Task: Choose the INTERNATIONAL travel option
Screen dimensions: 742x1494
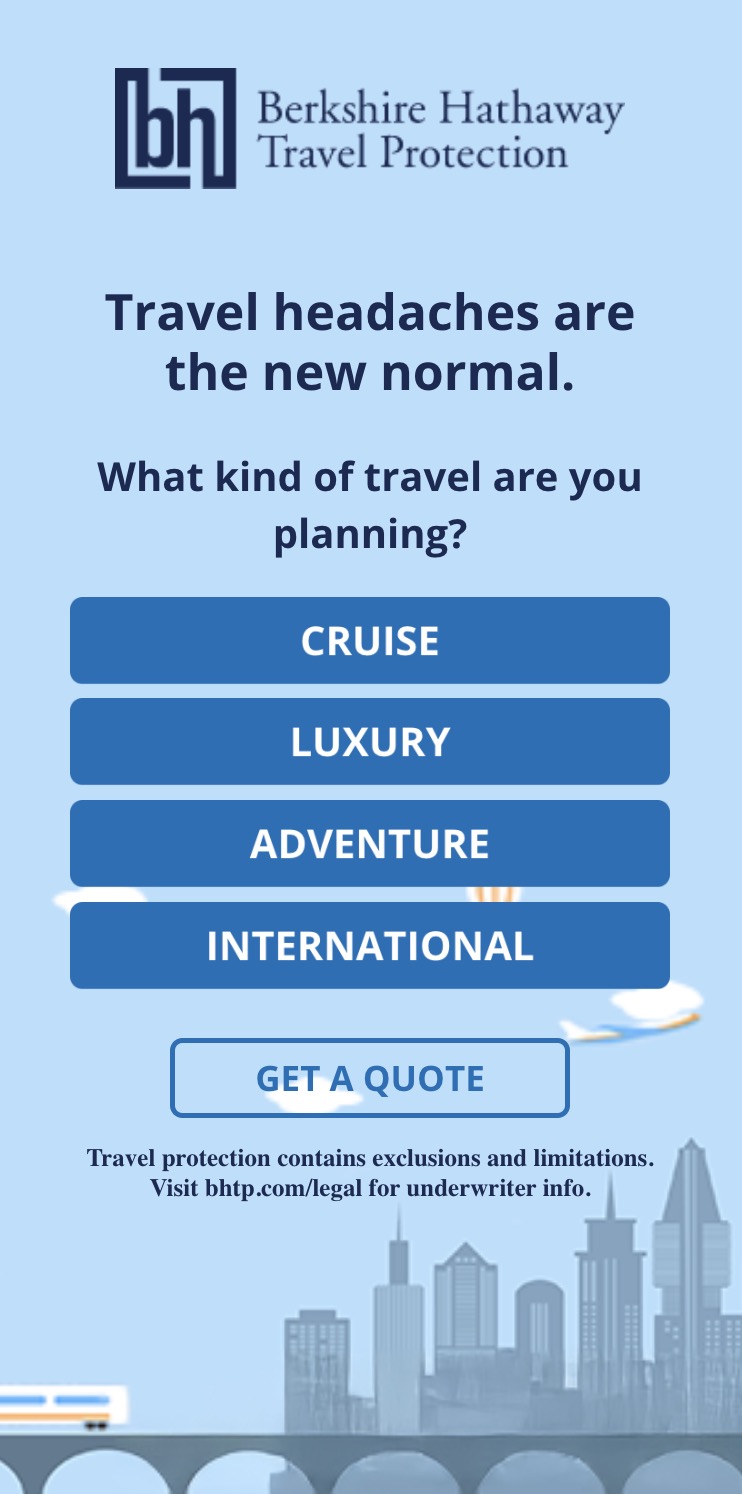Action: 370,944
